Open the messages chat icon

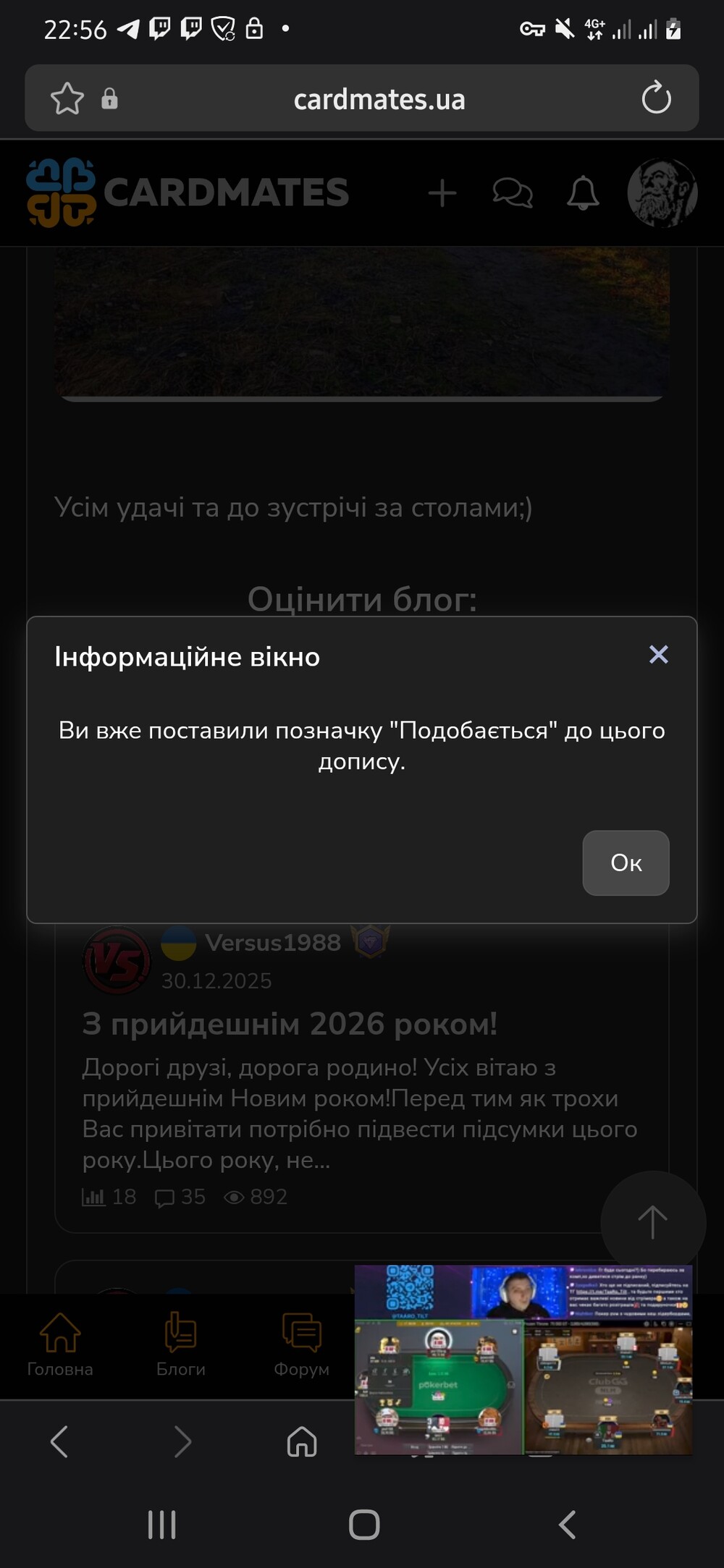[x=512, y=193]
